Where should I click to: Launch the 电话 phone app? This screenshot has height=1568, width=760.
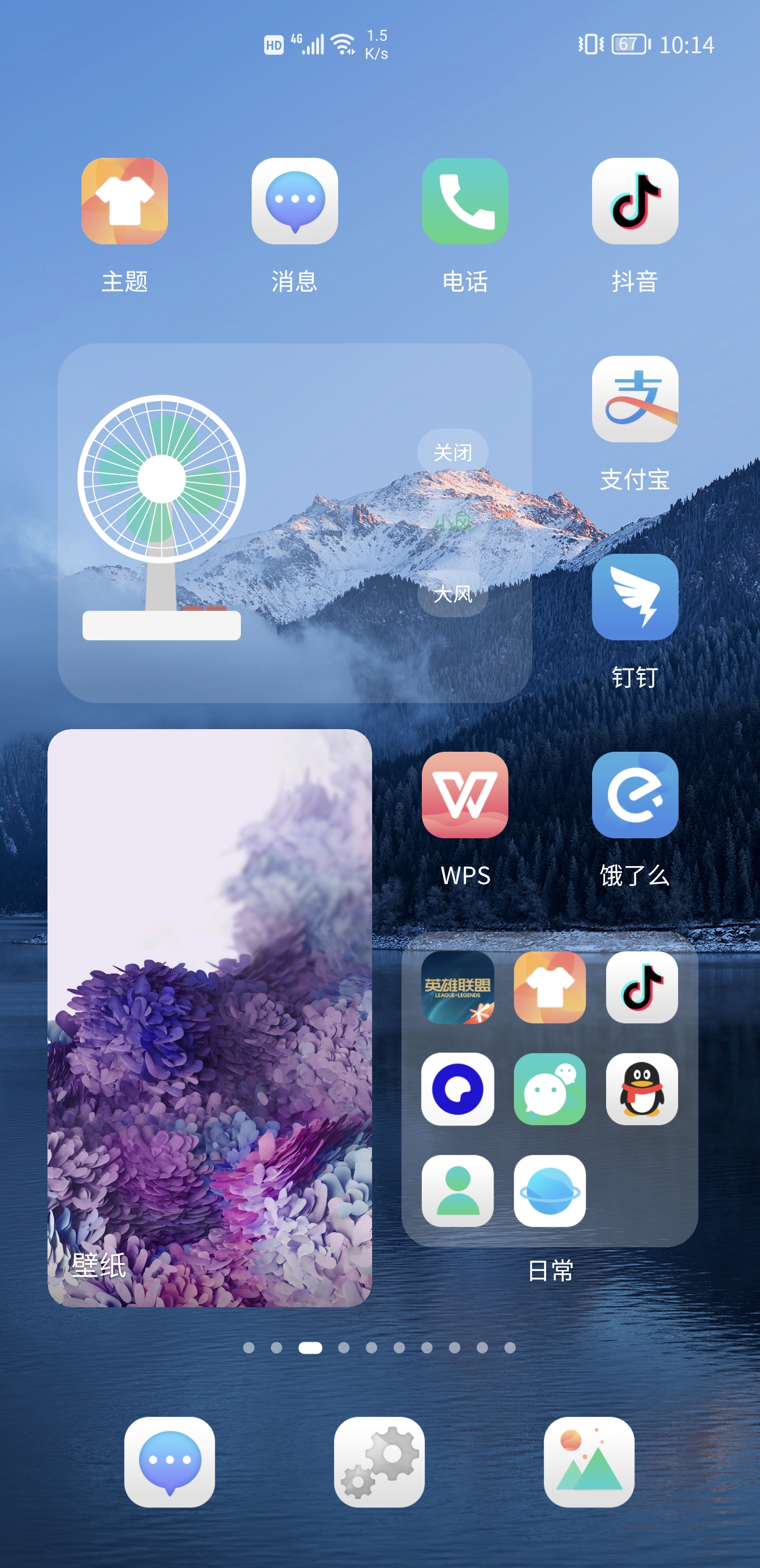coord(465,201)
